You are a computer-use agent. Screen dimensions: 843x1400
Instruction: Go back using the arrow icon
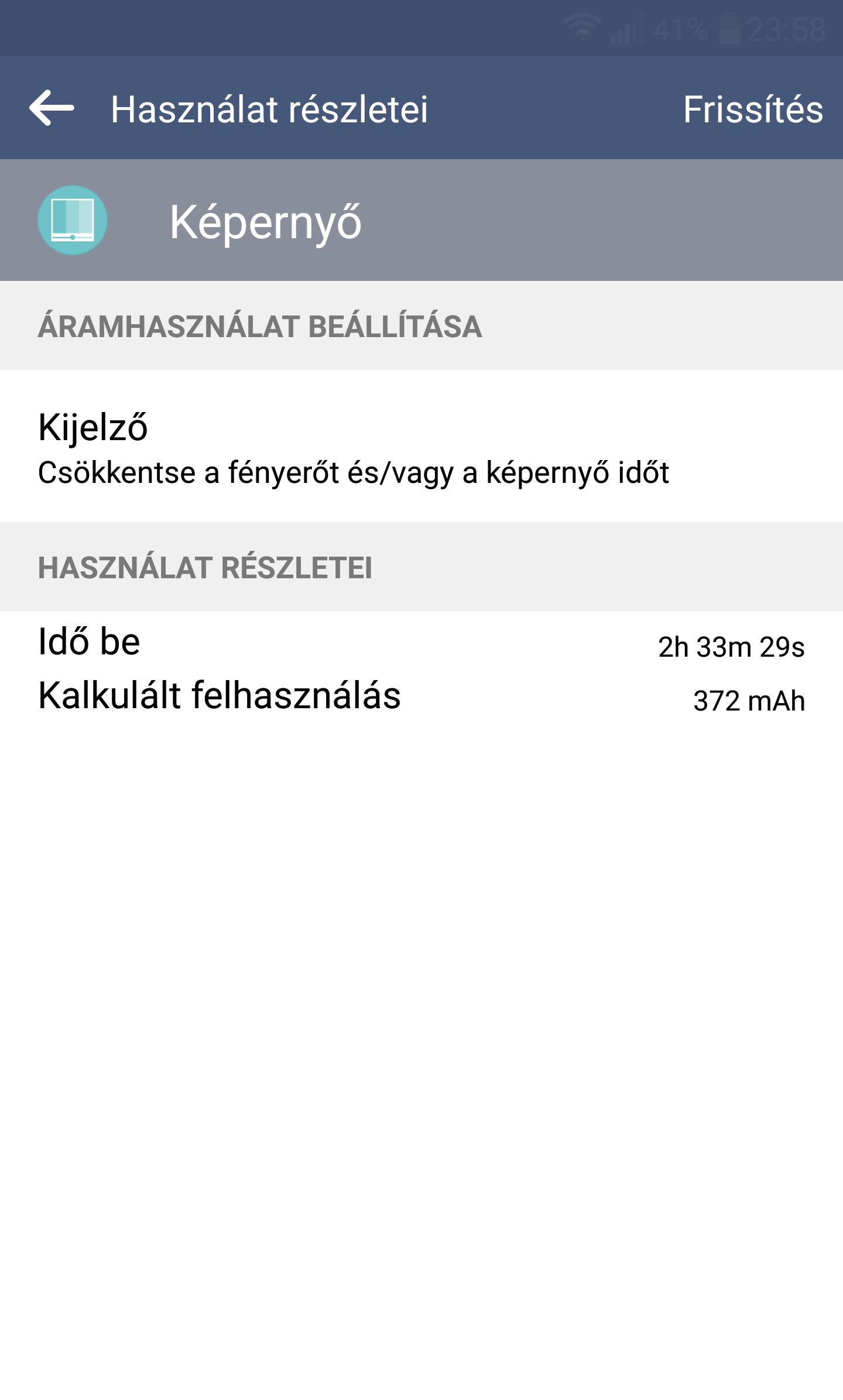(x=52, y=108)
